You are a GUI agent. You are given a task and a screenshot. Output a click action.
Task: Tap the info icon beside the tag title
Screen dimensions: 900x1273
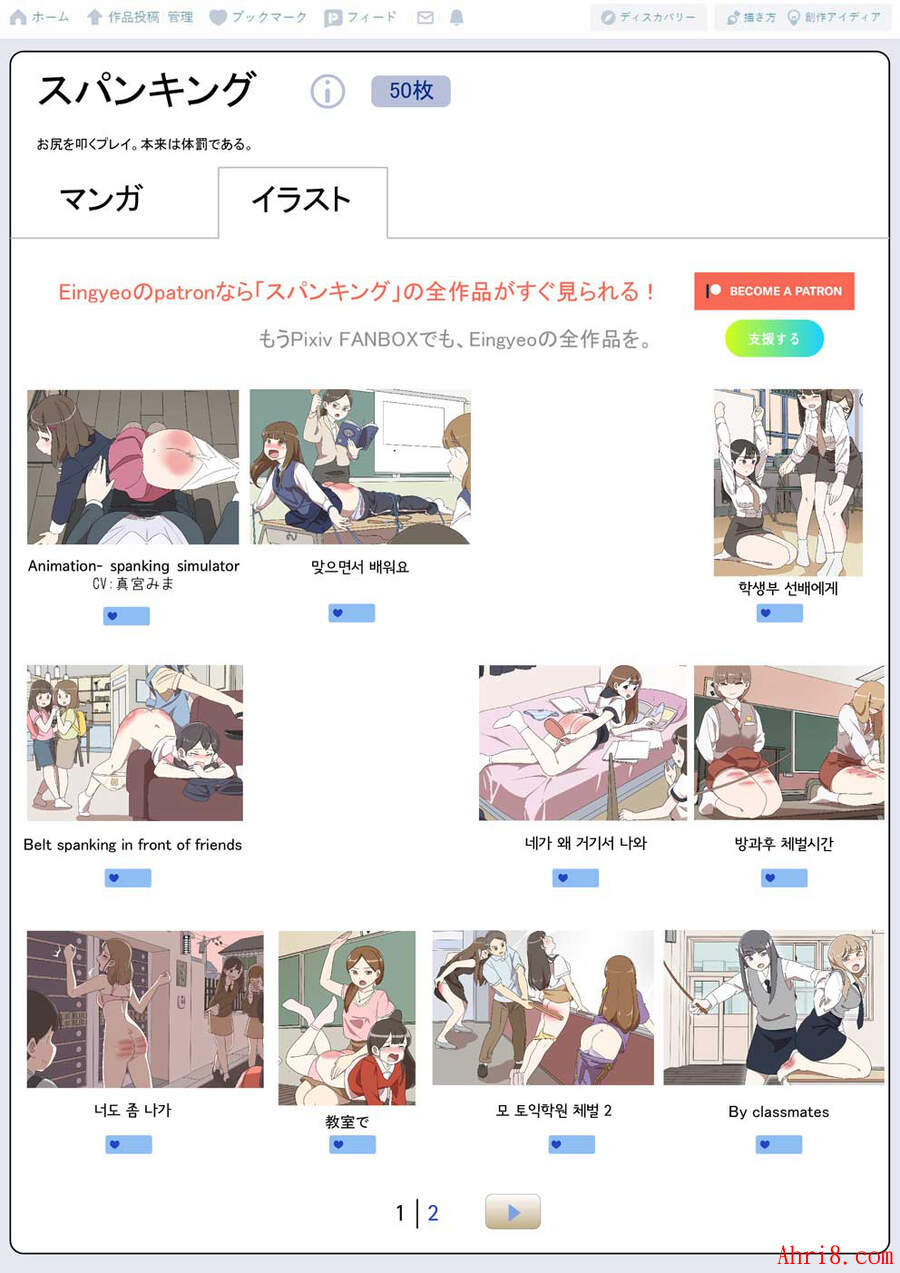pos(327,91)
